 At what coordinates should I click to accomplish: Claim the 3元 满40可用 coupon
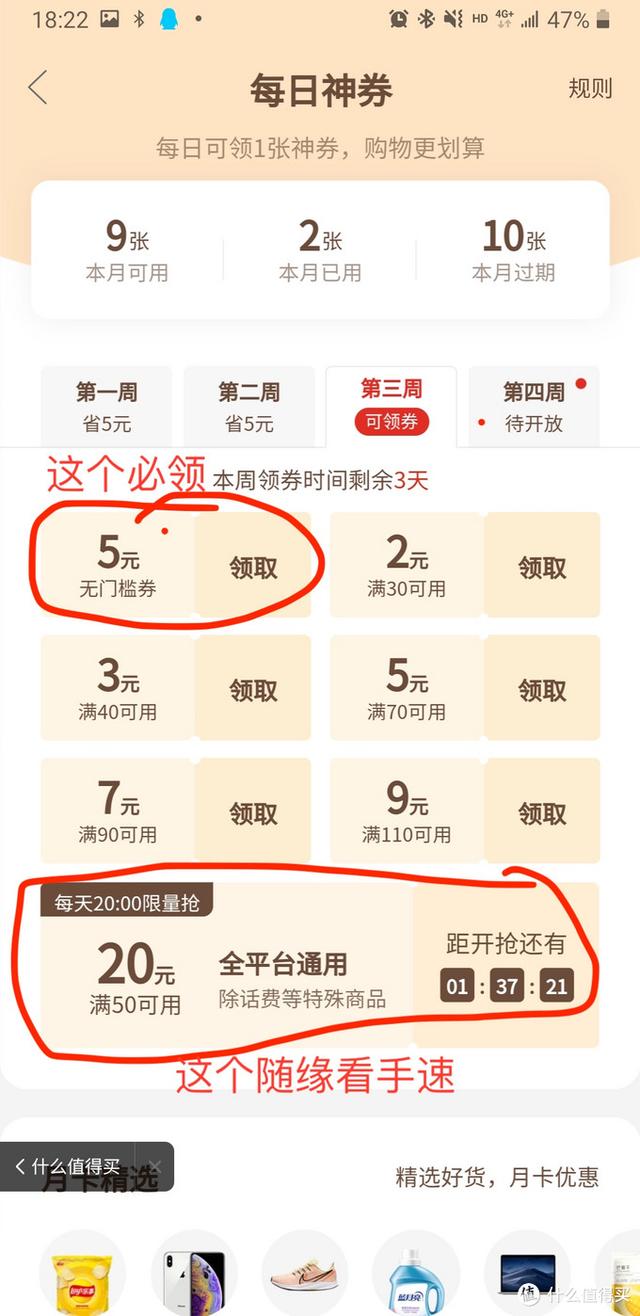(253, 690)
